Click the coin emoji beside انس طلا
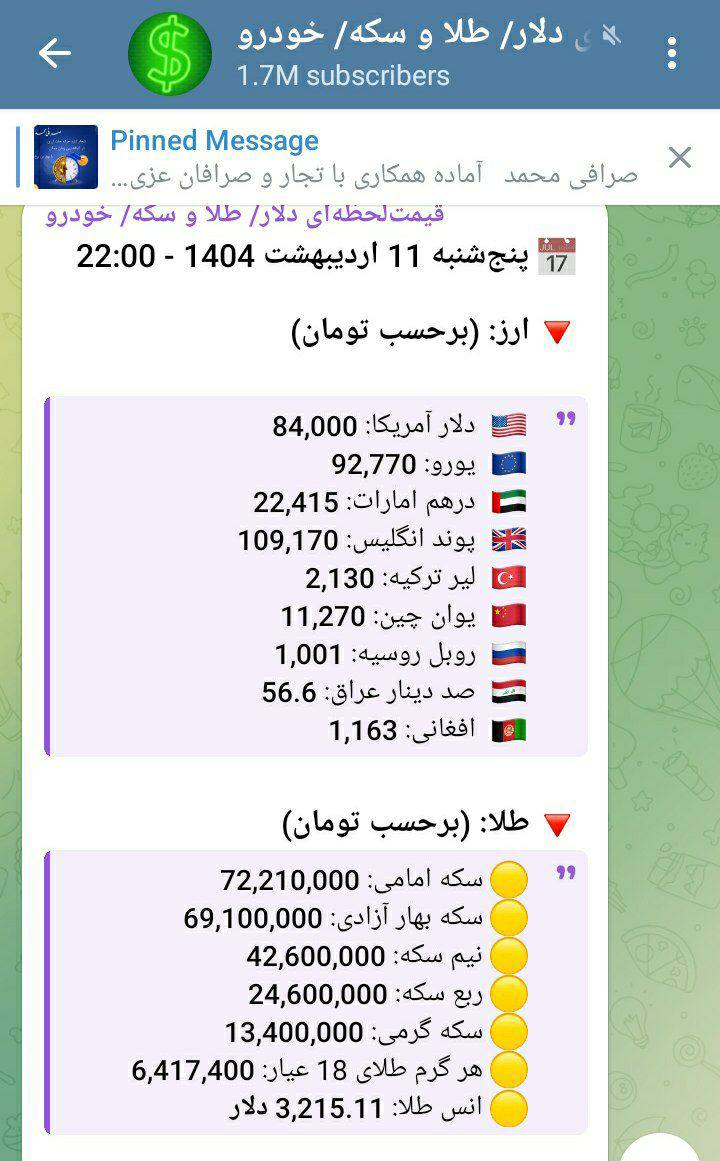The image size is (720, 1161). click(511, 1107)
